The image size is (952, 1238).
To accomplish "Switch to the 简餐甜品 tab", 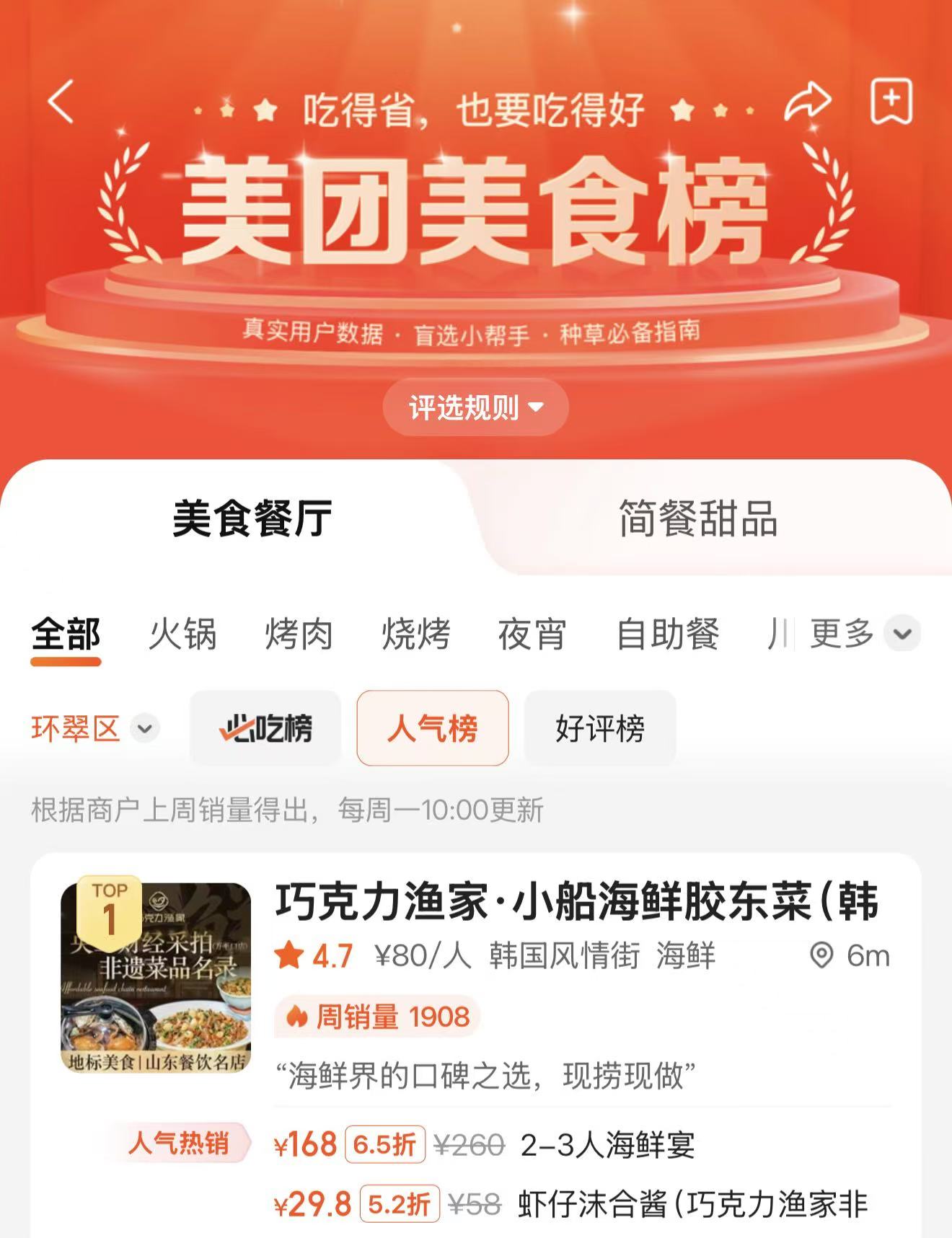I will (697, 518).
